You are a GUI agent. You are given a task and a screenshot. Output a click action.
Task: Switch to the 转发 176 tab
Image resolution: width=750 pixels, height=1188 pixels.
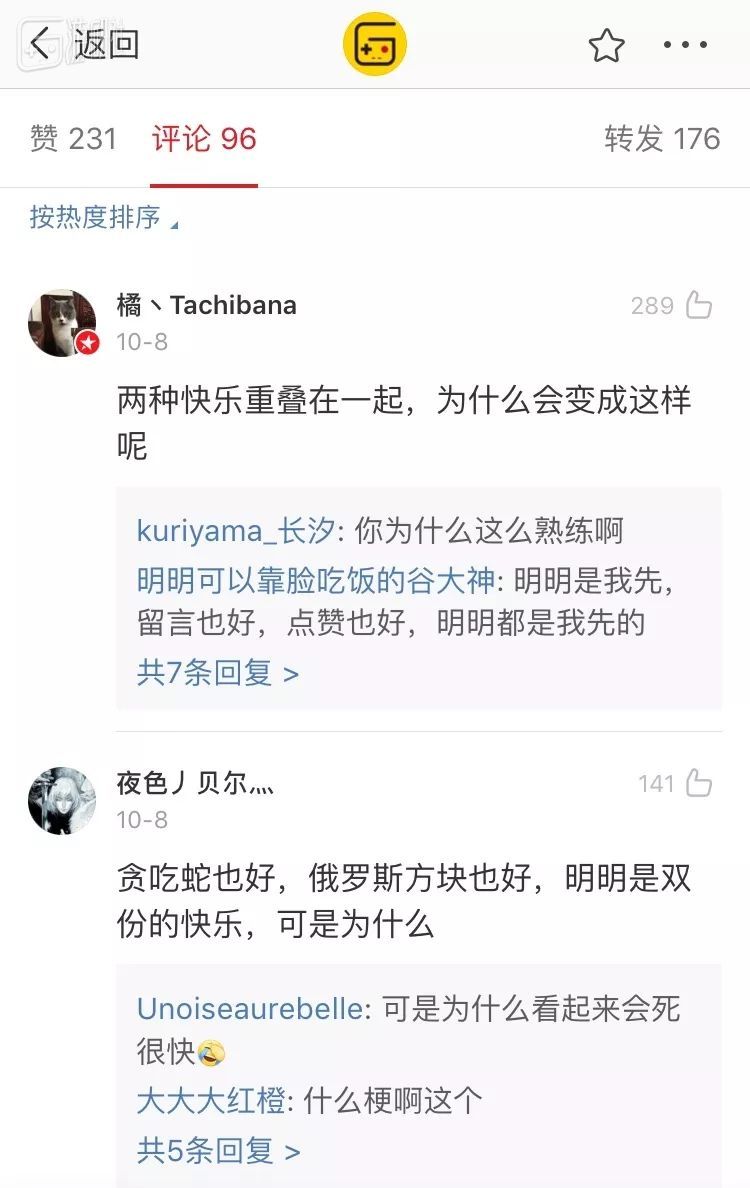662,139
